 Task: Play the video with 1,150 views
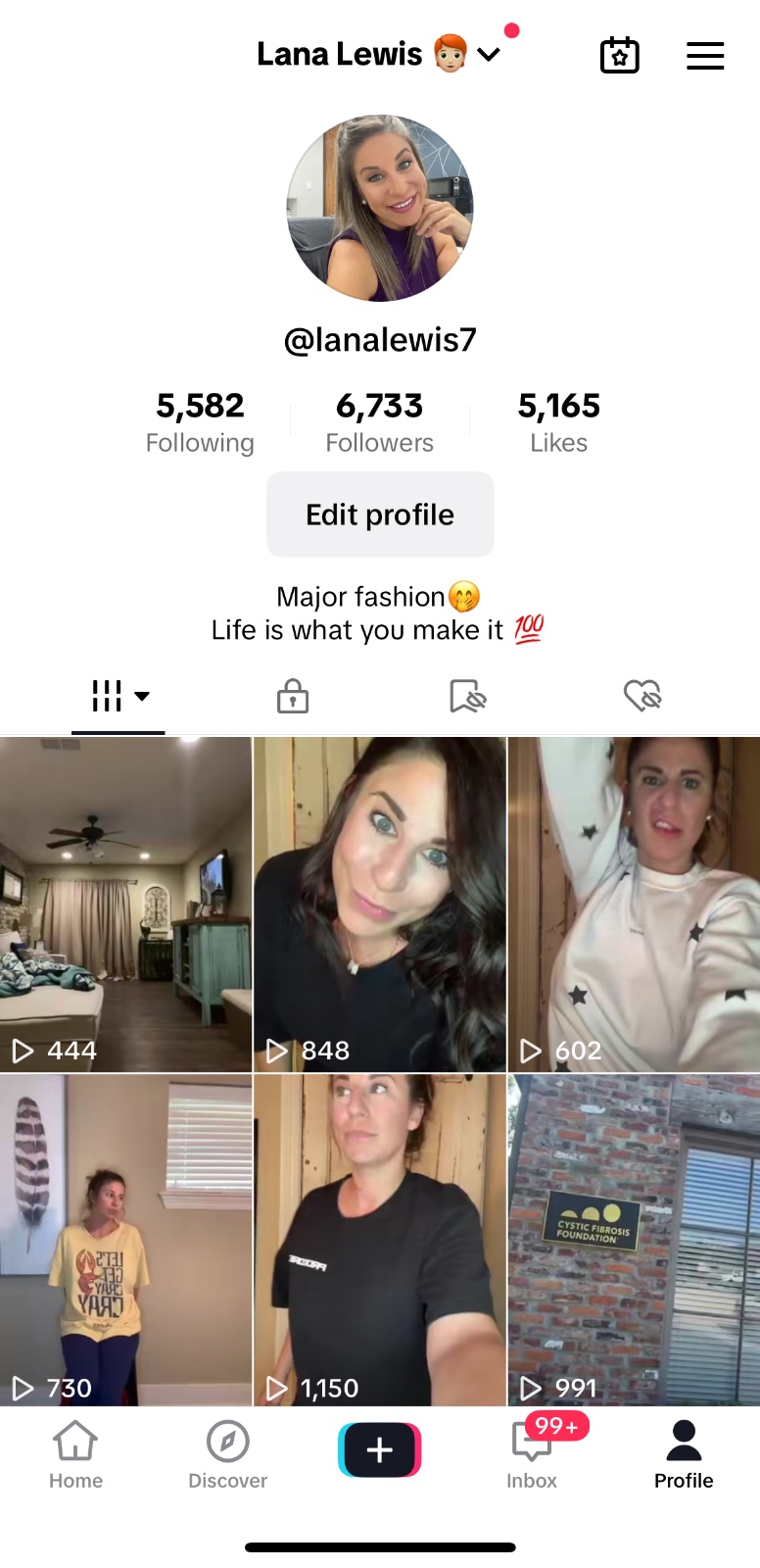(380, 1240)
